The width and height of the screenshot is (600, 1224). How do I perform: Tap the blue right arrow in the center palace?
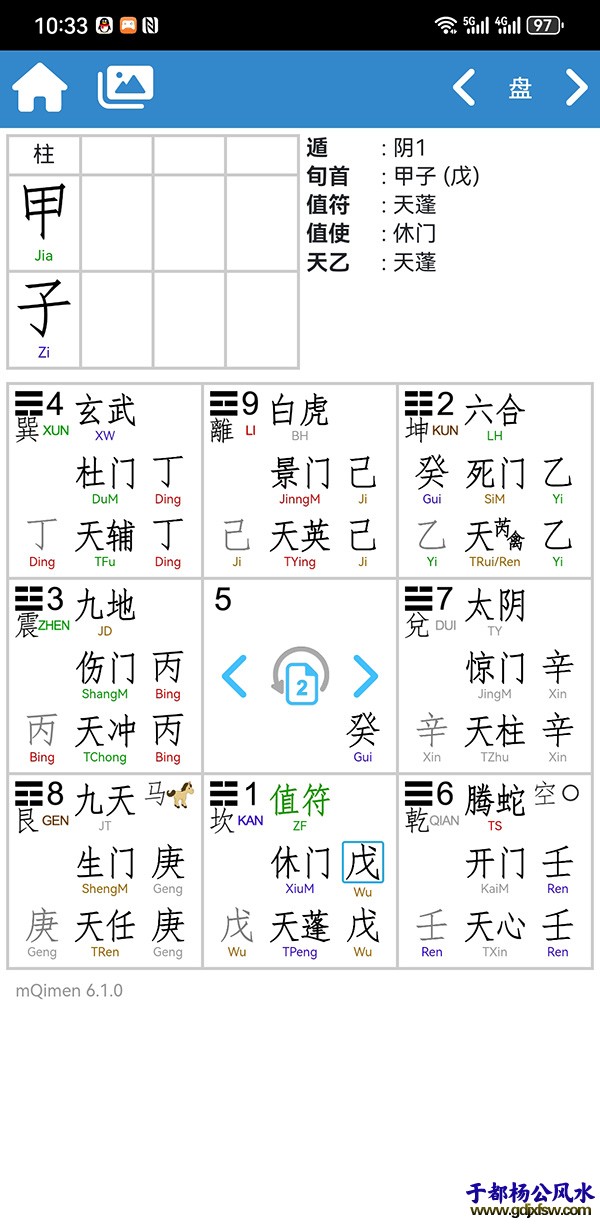366,677
